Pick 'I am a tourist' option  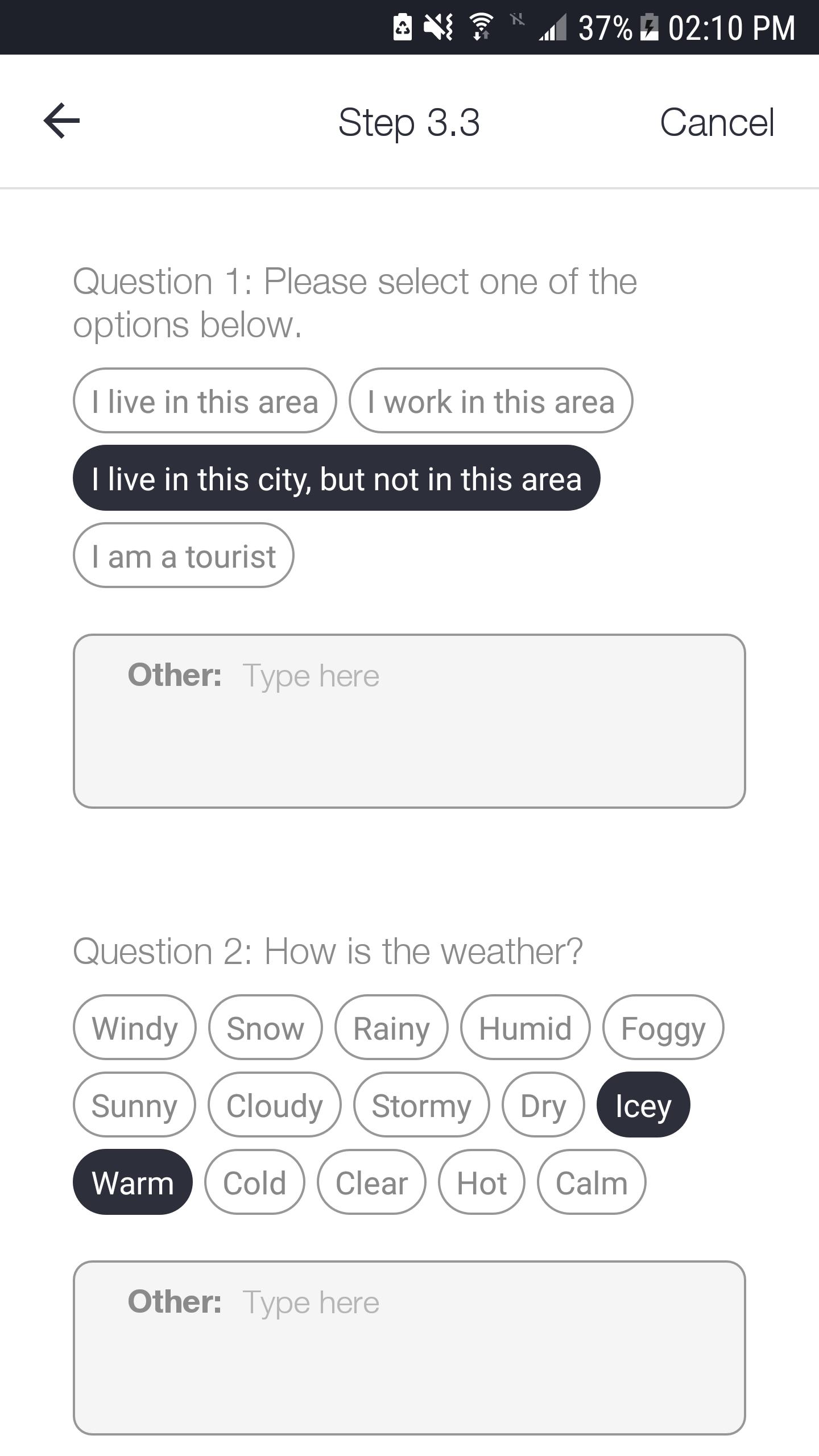click(183, 556)
